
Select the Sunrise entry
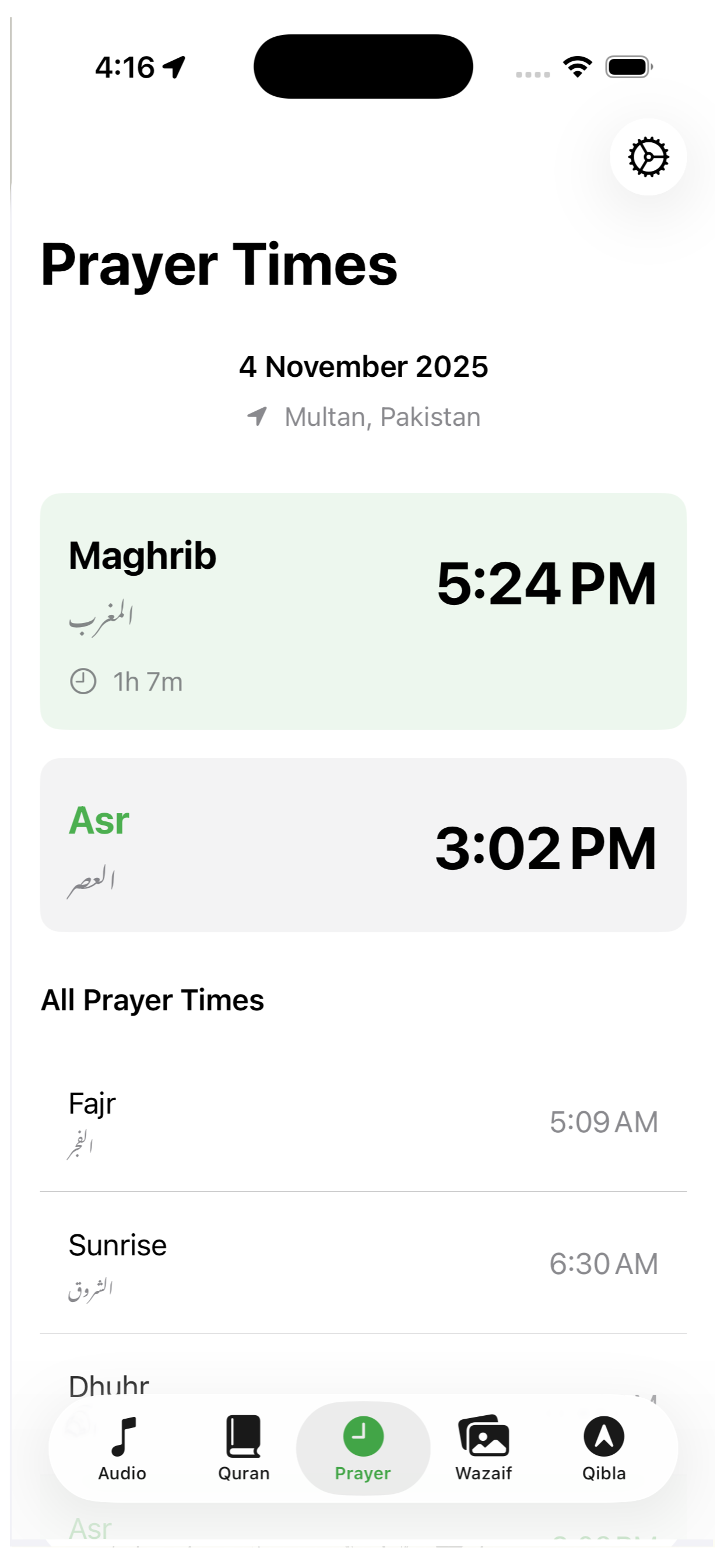[363, 1265]
